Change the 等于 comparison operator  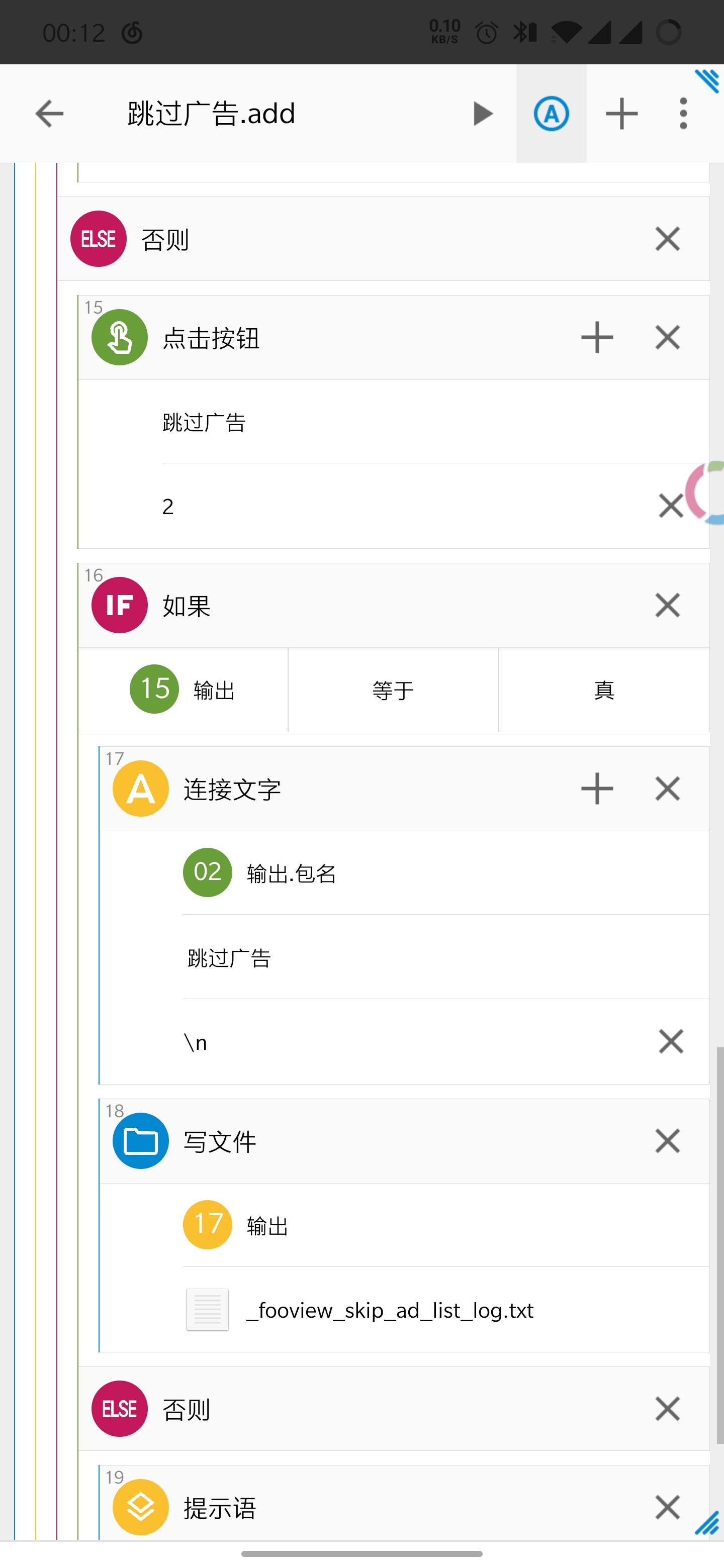click(x=393, y=690)
